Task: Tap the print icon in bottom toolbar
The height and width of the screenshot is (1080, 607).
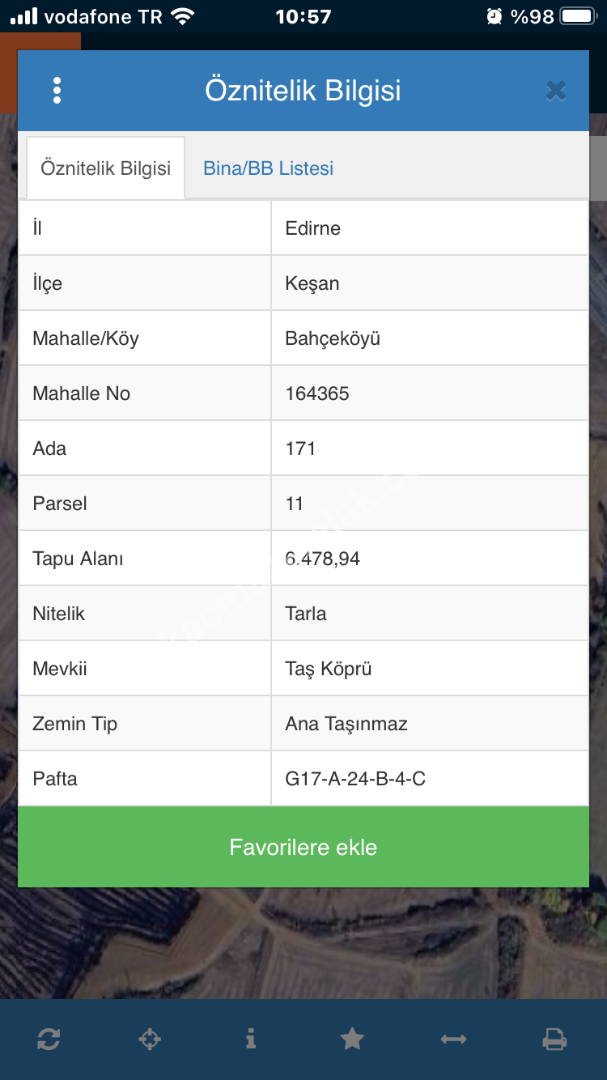Action: click(x=554, y=1039)
